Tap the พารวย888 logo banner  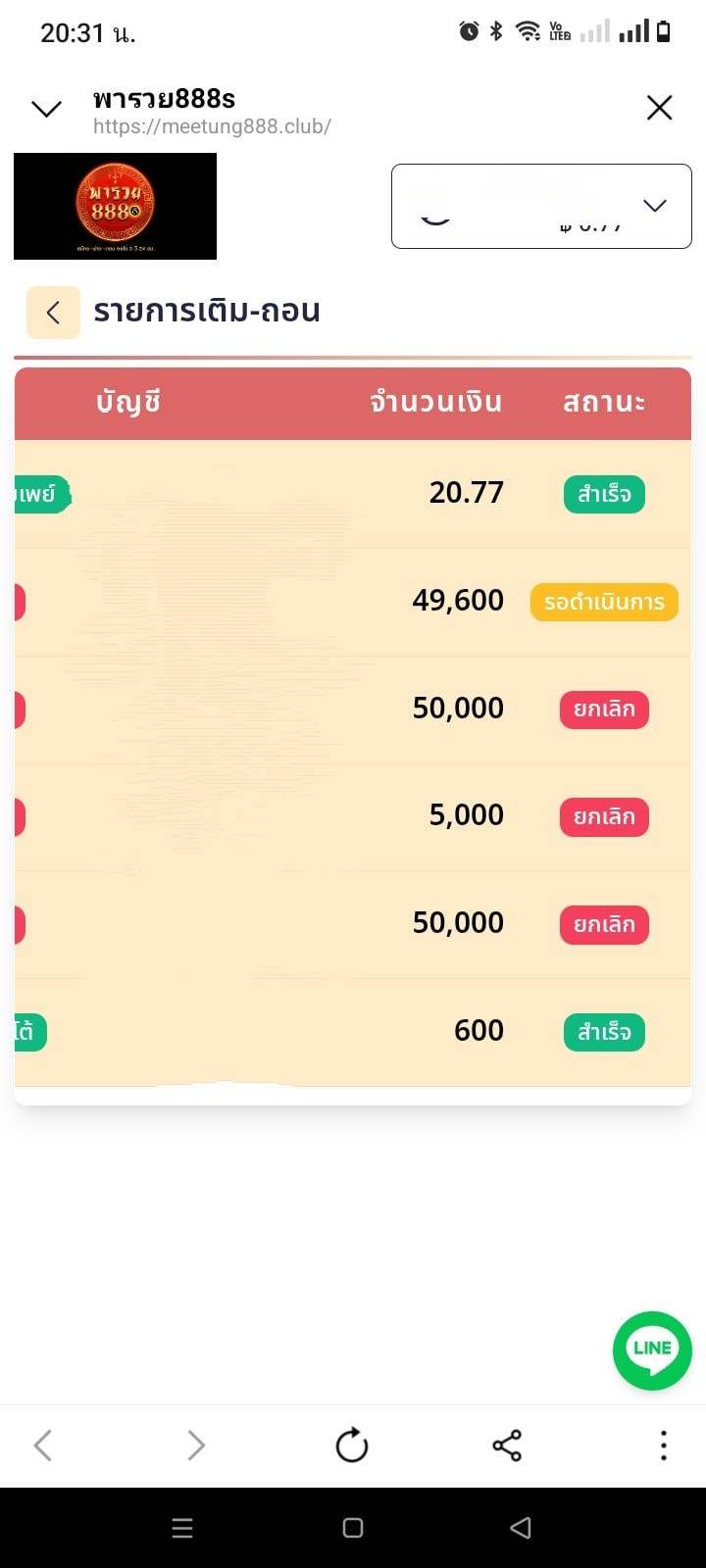[x=116, y=206]
